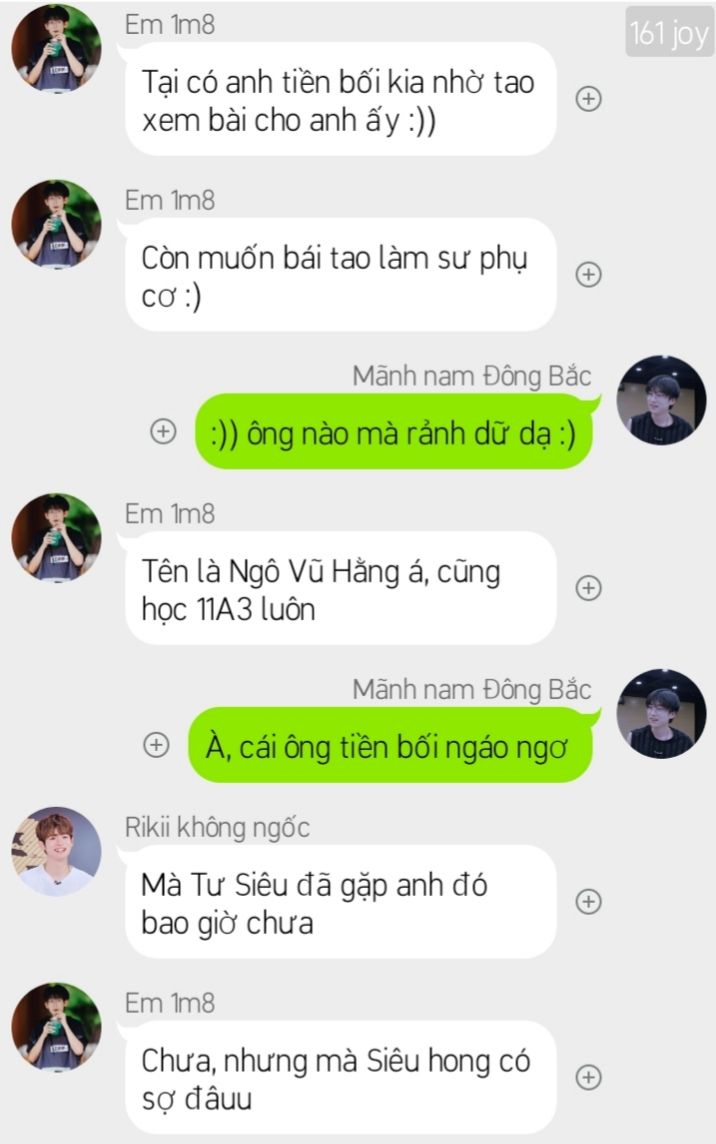Tap plus icon beside 'cái ông tiền bối ngáo ngơ'
Screen dimensions: 716x1144
tap(157, 745)
